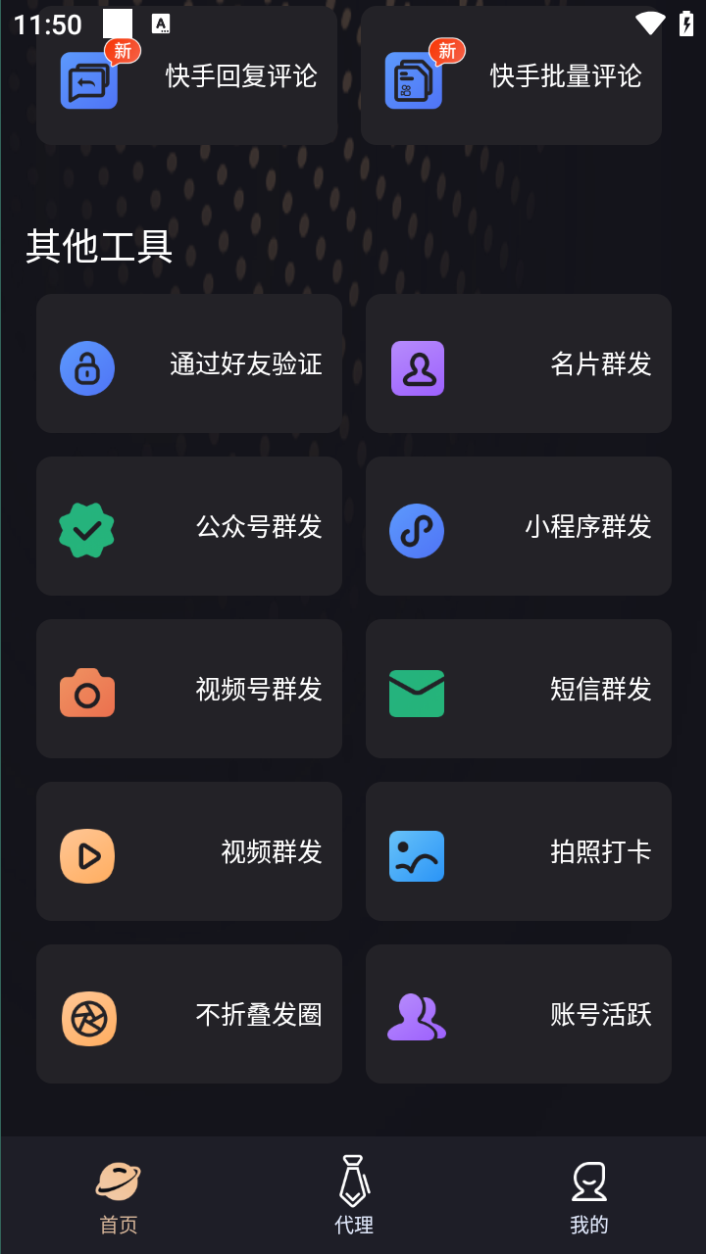The width and height of the screenshot is (706, 1254).
Task: Open 名片群发 card
Action: pos(518,364)
